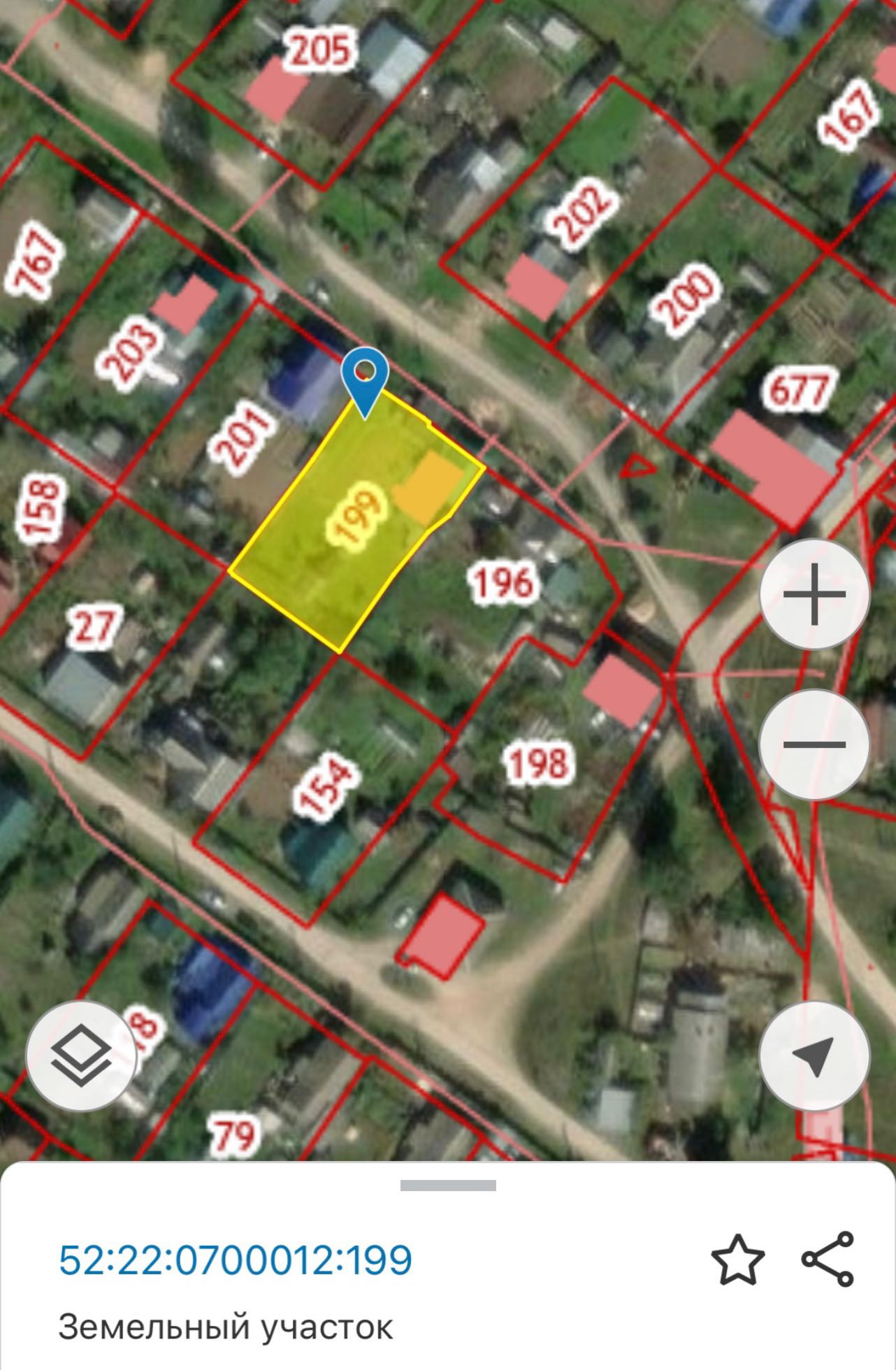Open cadastral number 52:22:0700012:199 details
The width and height of the screenshot is (896, 1370).
tap(236, 1260)
